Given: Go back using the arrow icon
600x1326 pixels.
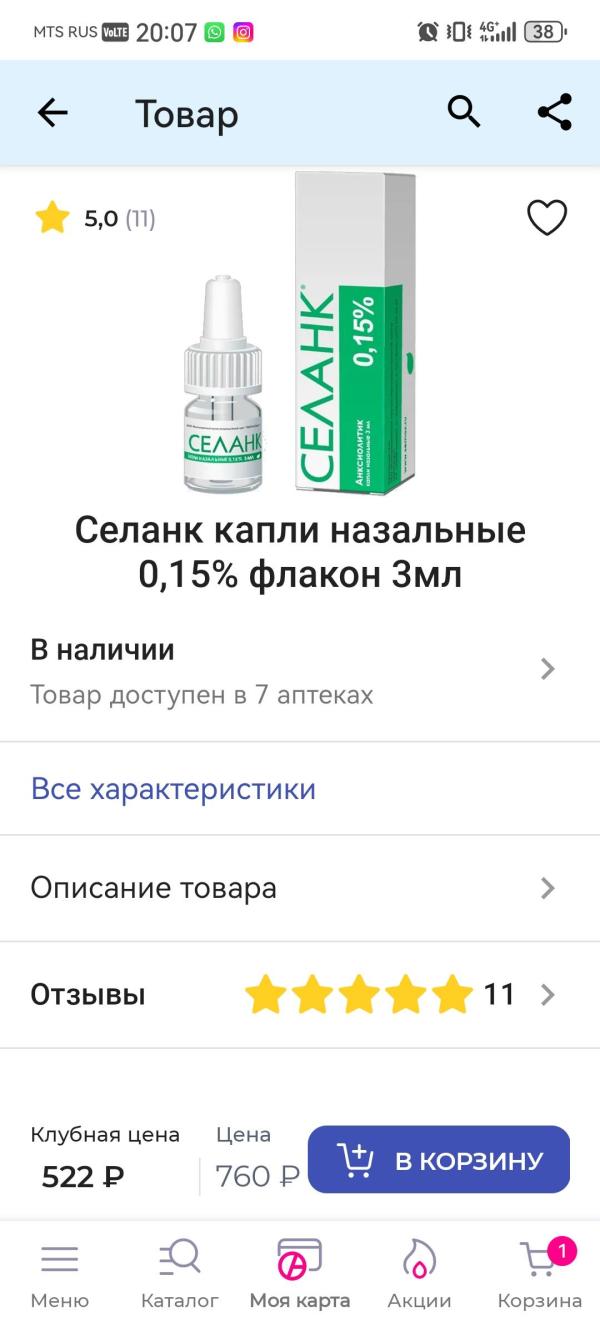Looking at the screenshot, I should tap(53, 113).
